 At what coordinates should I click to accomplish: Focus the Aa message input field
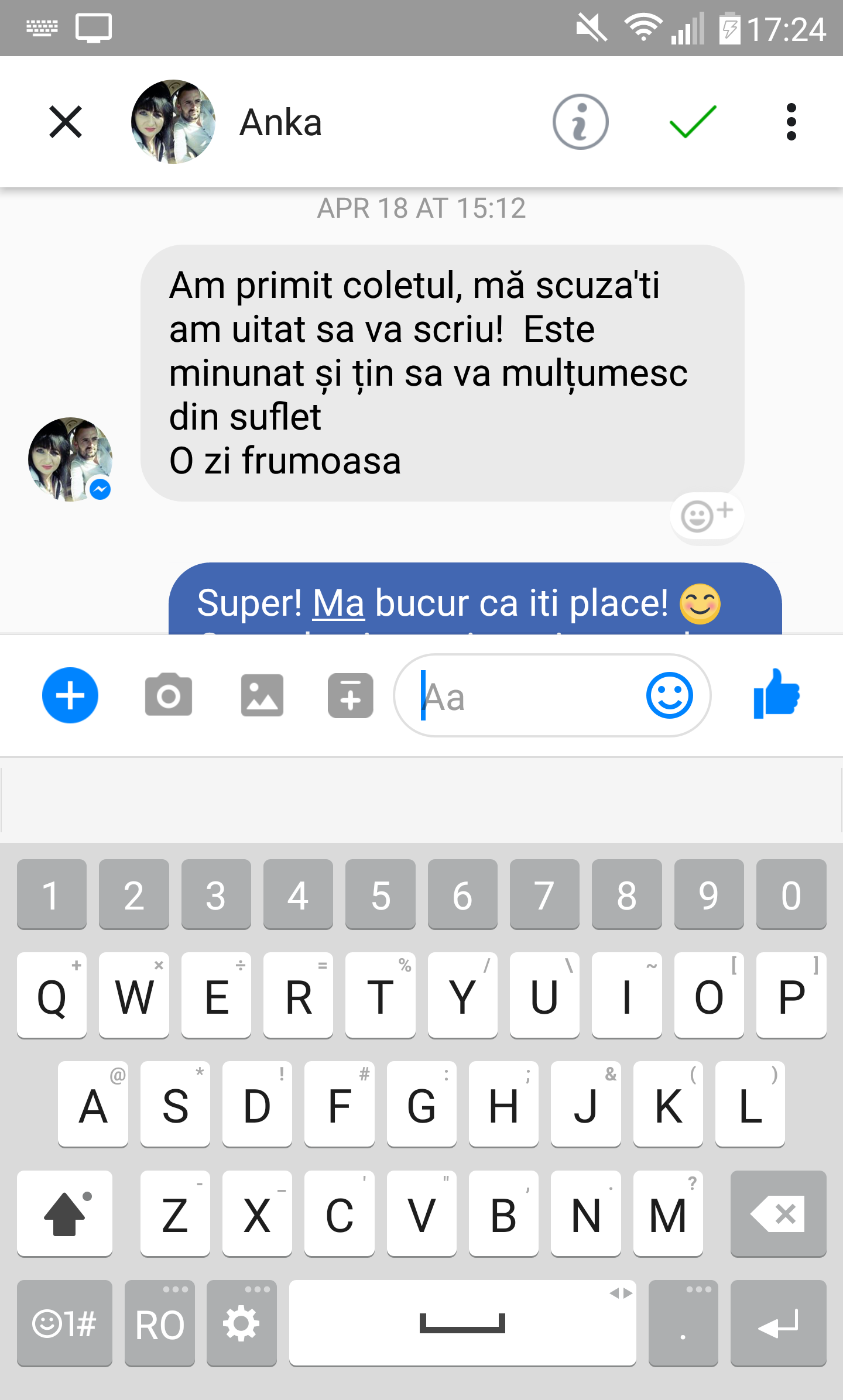(x=527, y=696)
